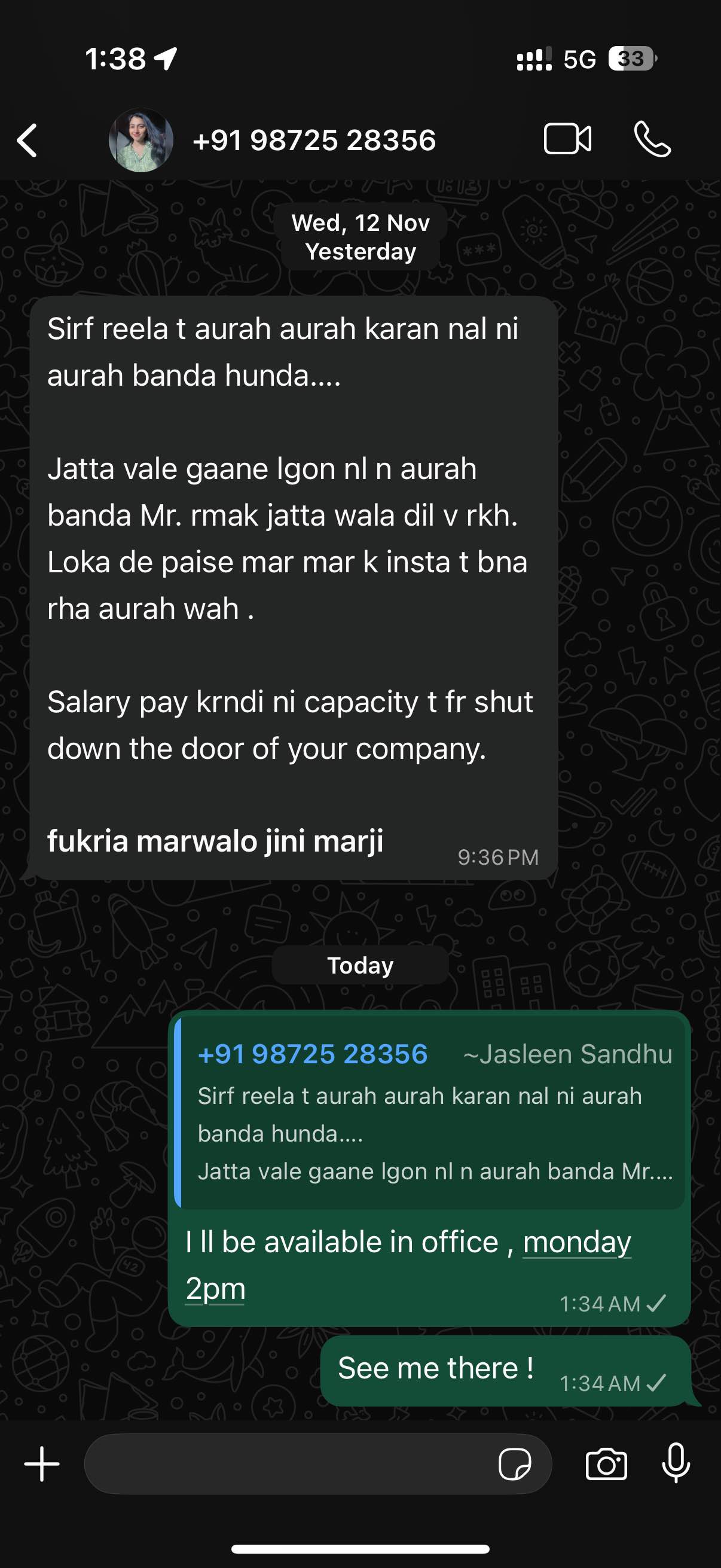Screen dimensions: 721x1568
Task: Start a voice call
Action: pos(652,139)
